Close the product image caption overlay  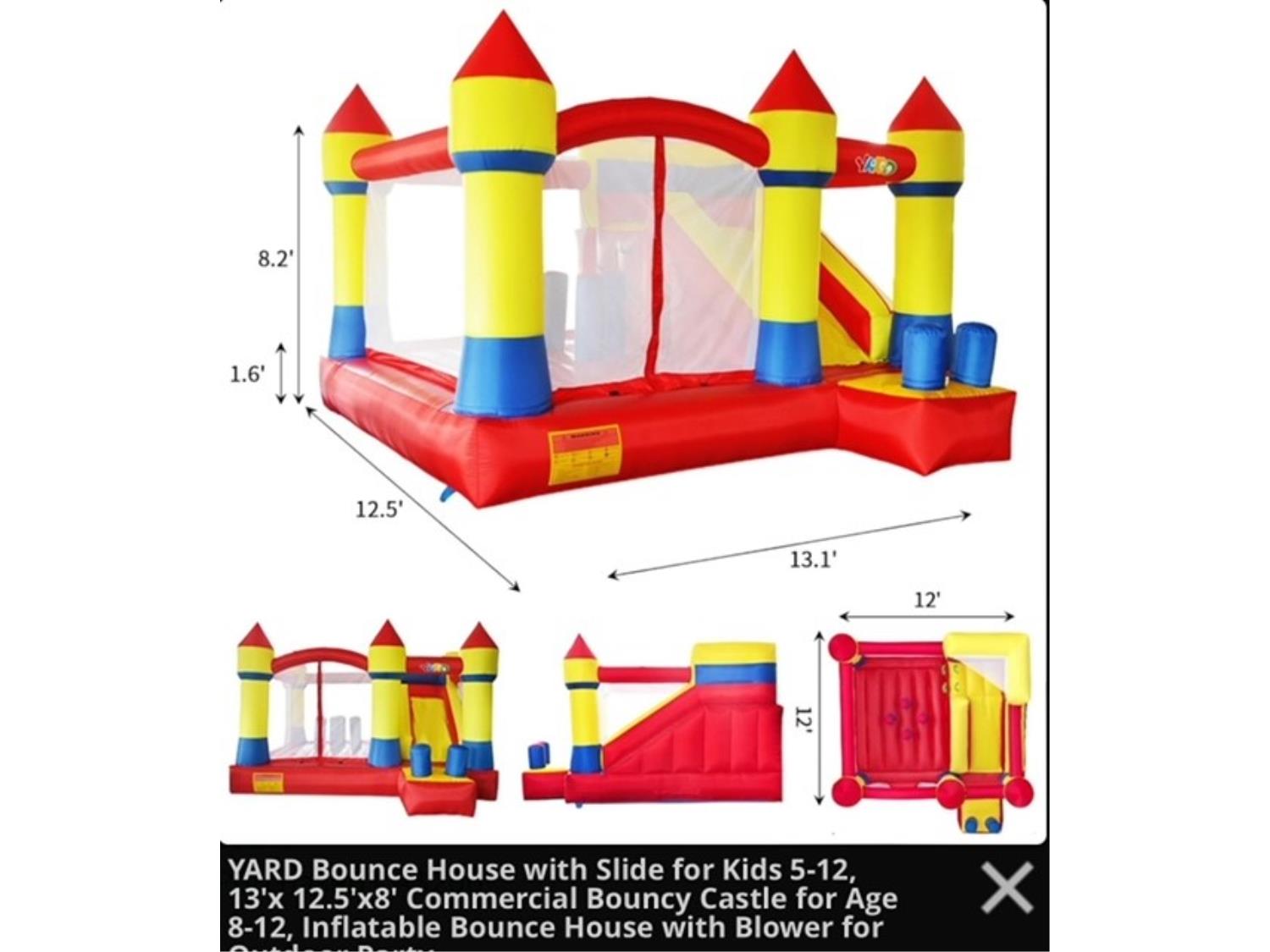pyautogui.click(x=1007, y=888)
